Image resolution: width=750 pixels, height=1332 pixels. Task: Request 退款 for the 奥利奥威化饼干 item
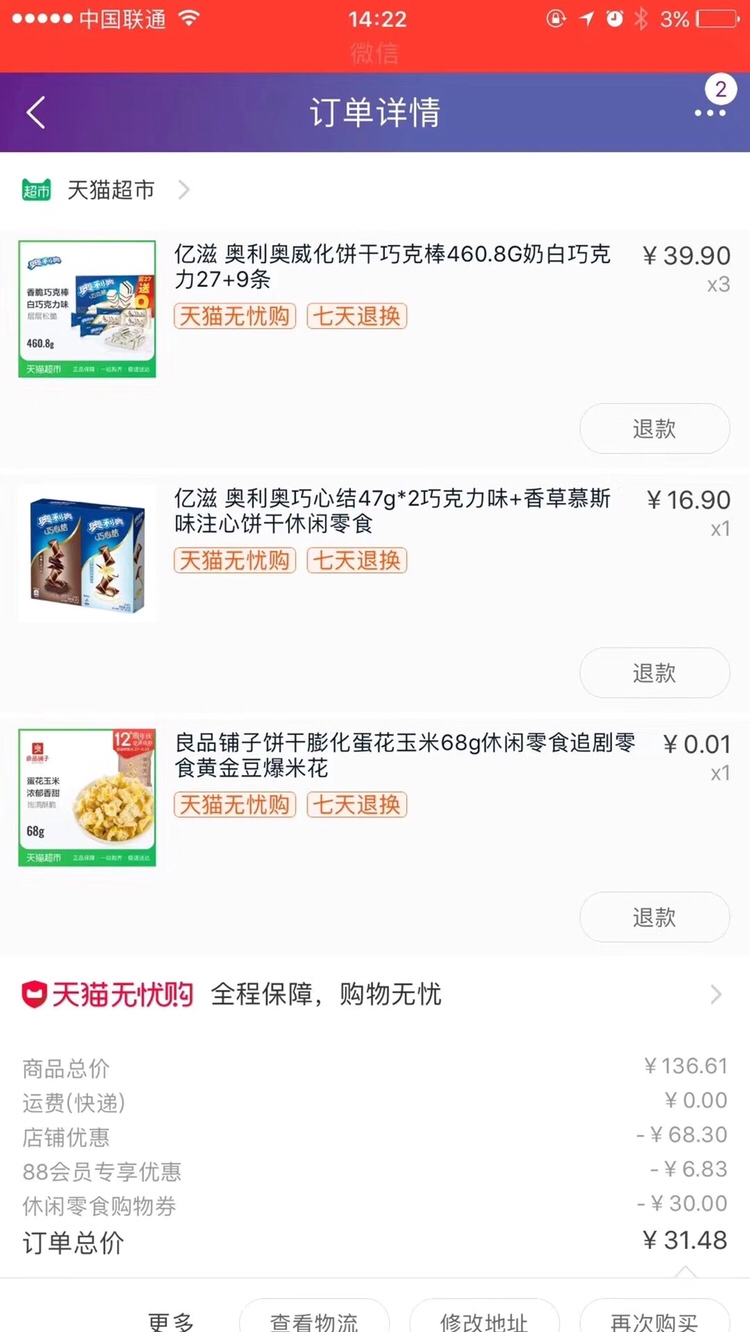click(x=654, y=429)
